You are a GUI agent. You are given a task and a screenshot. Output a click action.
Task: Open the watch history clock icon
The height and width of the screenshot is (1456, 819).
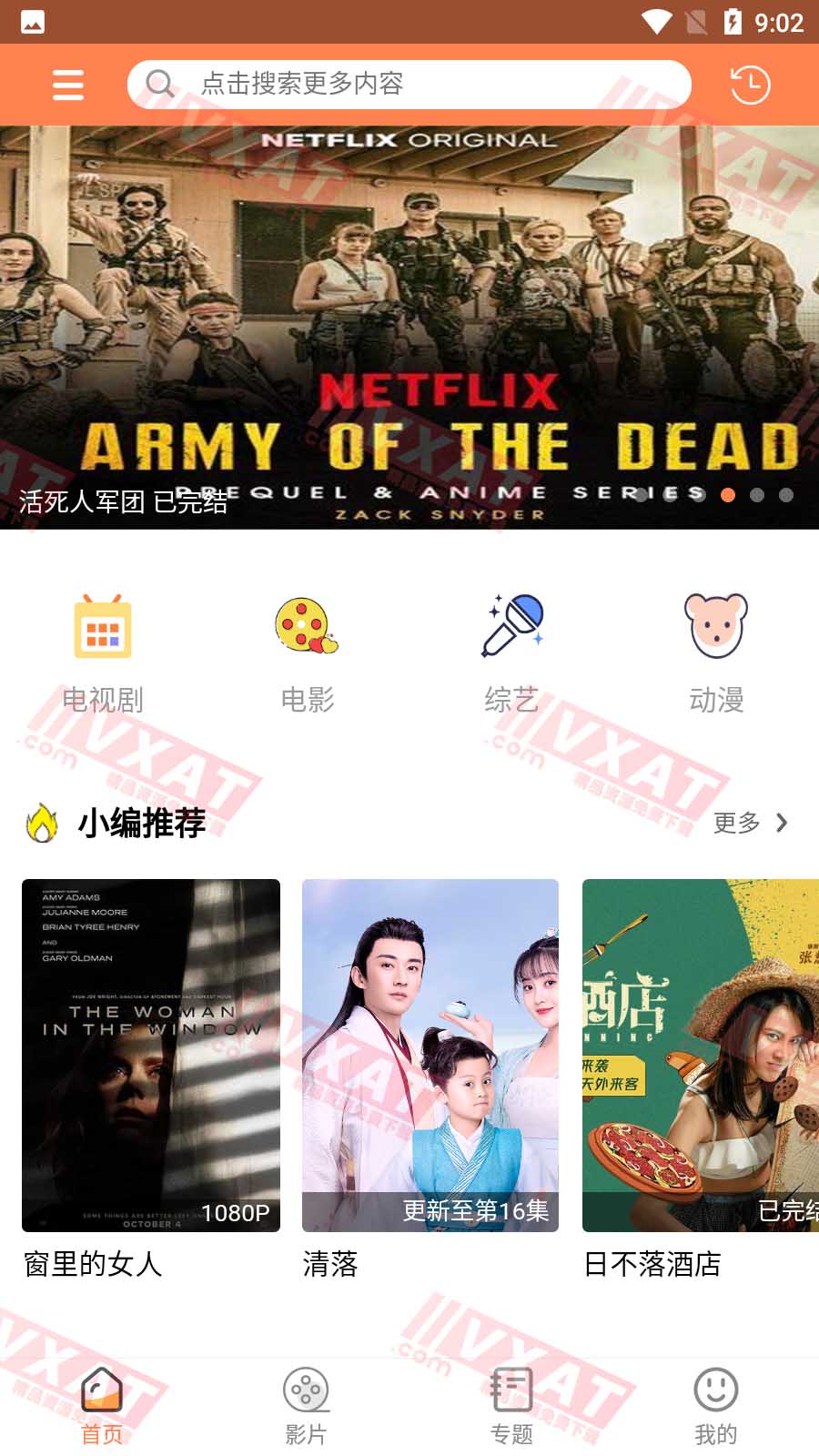(750, 85)
